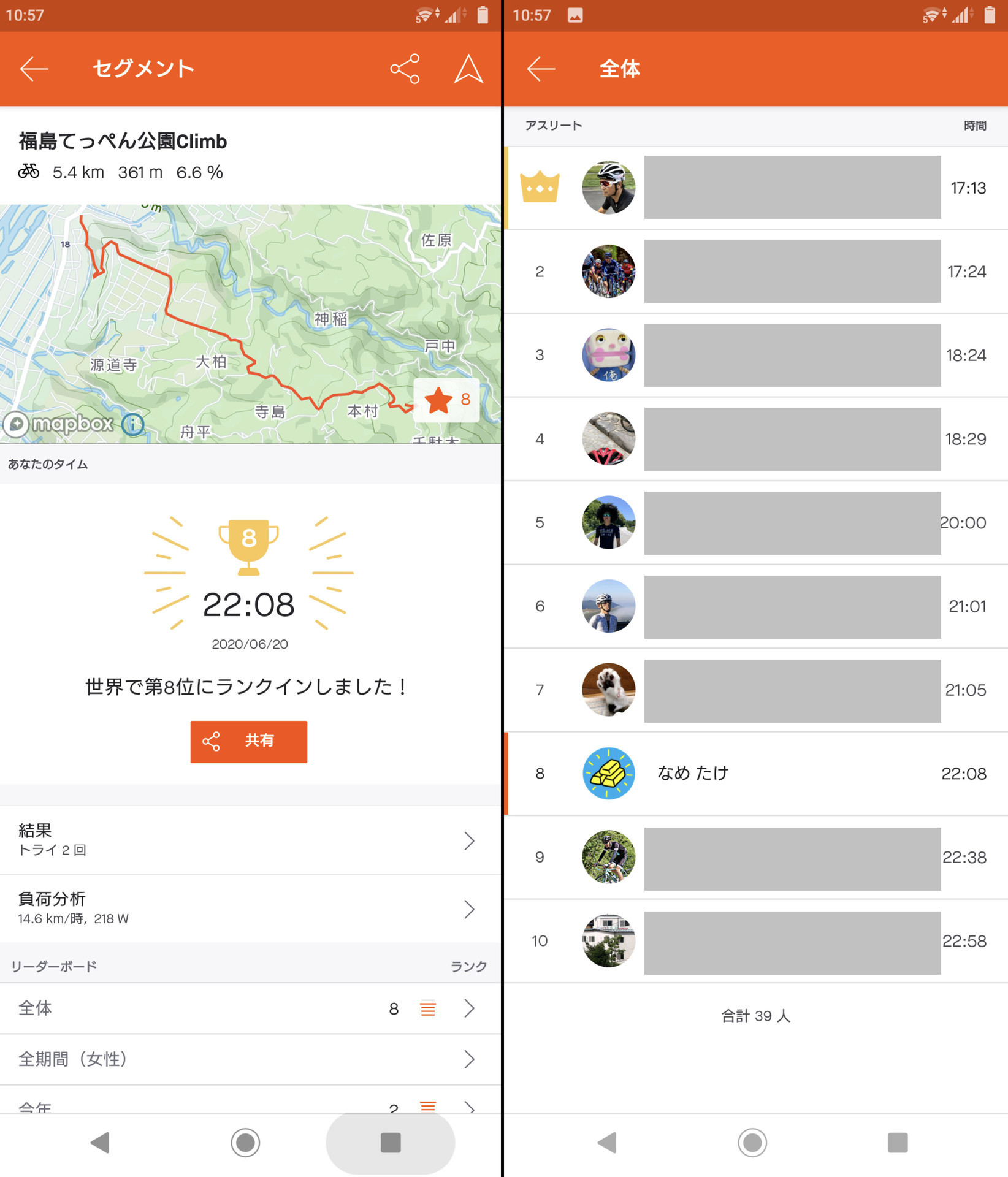
Task: Open rank 2 athlete with 17:24
Action: pyautogui.click(x=755, y=271)
